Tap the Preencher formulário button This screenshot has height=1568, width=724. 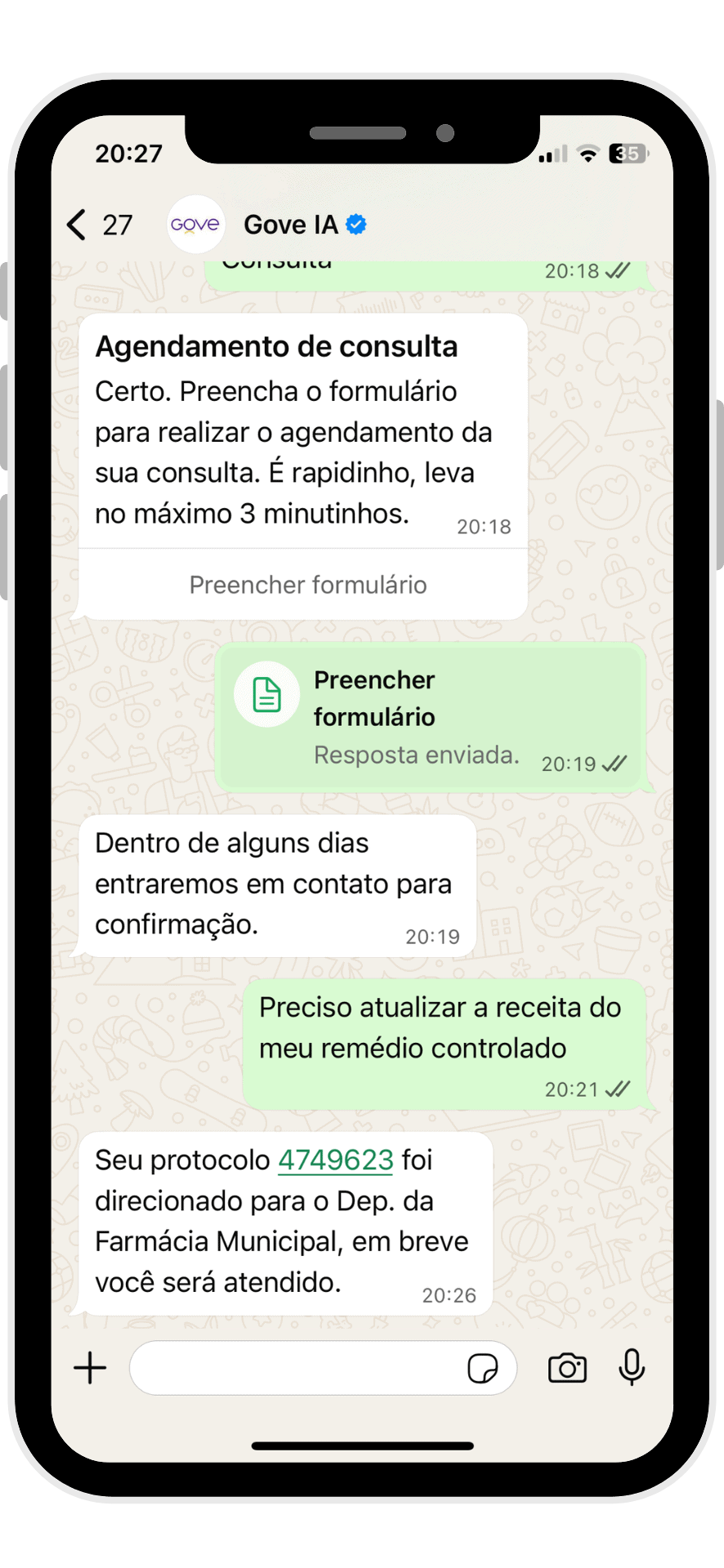307,585
